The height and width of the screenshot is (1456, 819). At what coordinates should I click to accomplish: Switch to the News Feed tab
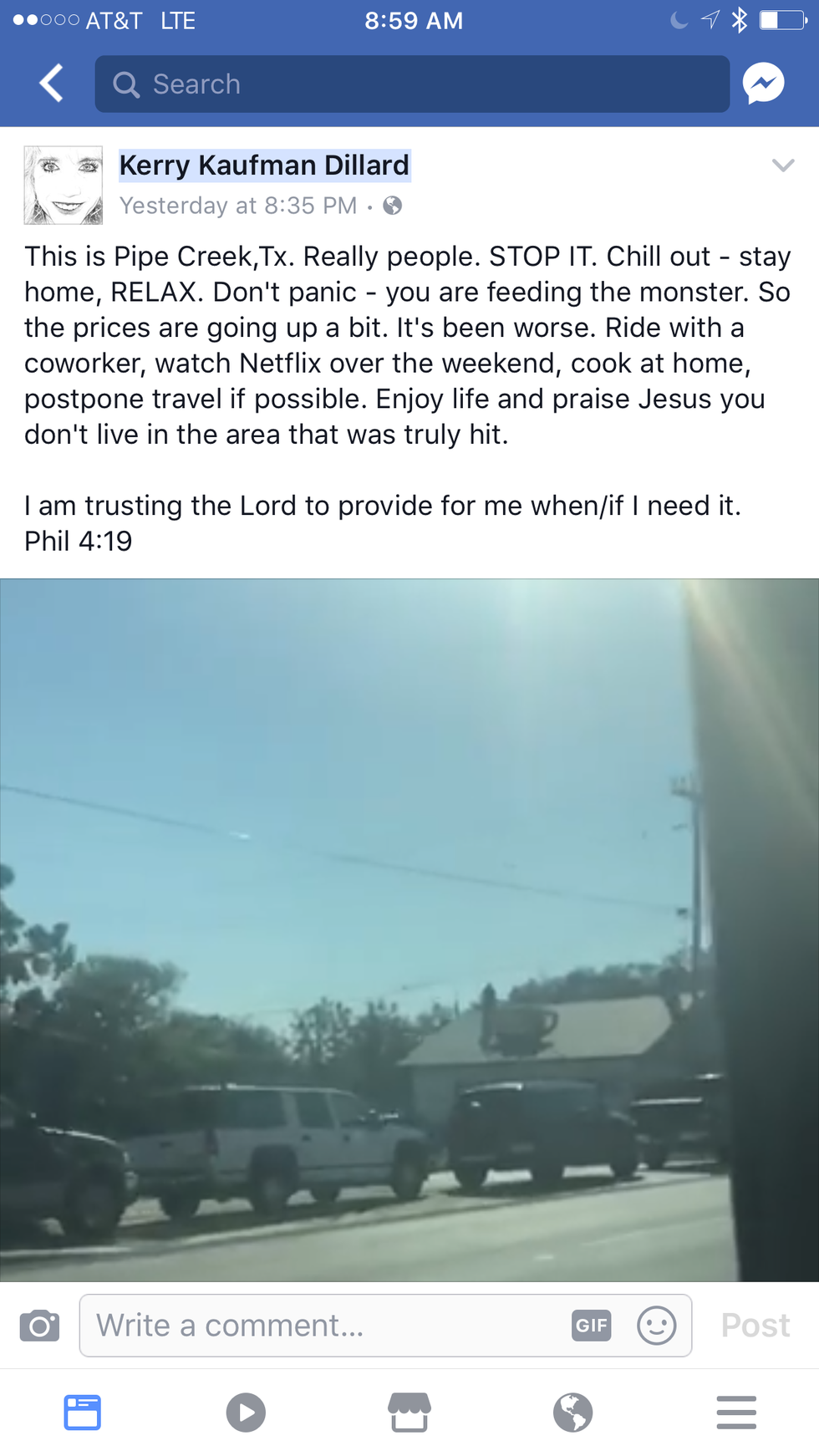[82, 1413]
